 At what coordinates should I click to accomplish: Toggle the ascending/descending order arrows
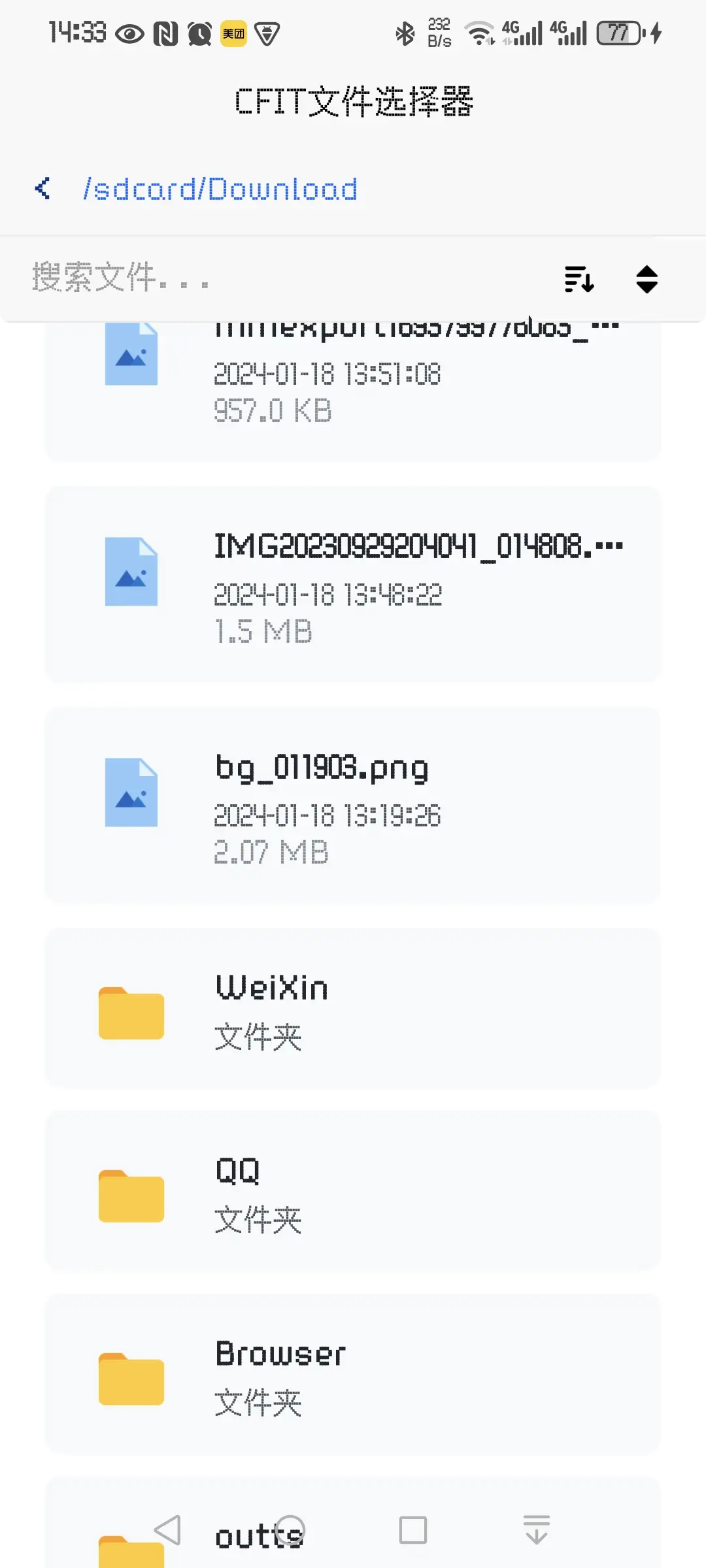pos(647,280)
